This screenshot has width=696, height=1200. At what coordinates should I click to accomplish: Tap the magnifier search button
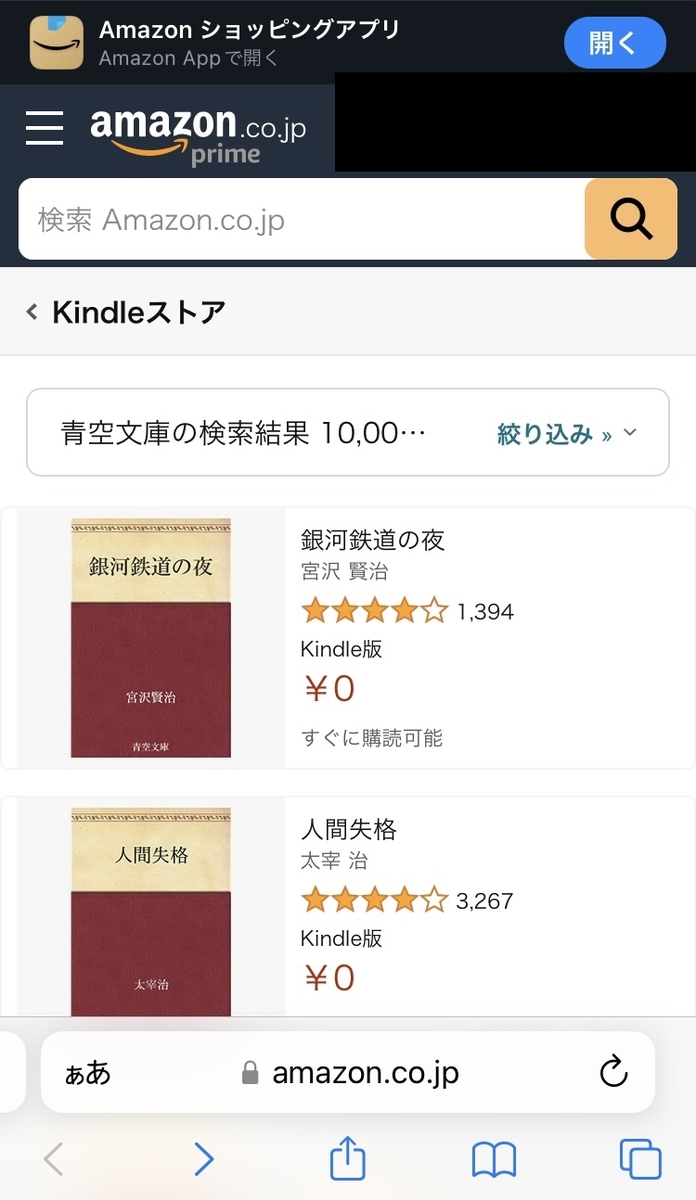click(x=630, y=219)
